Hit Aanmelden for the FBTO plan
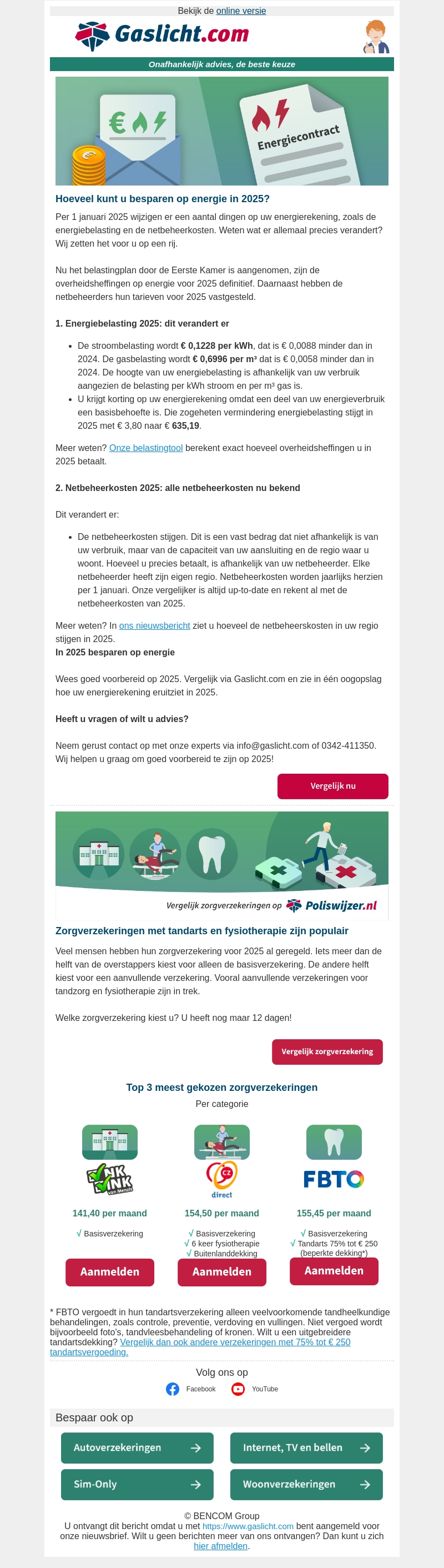This screenshot has height=1568, width=444. pos(334,1271)
